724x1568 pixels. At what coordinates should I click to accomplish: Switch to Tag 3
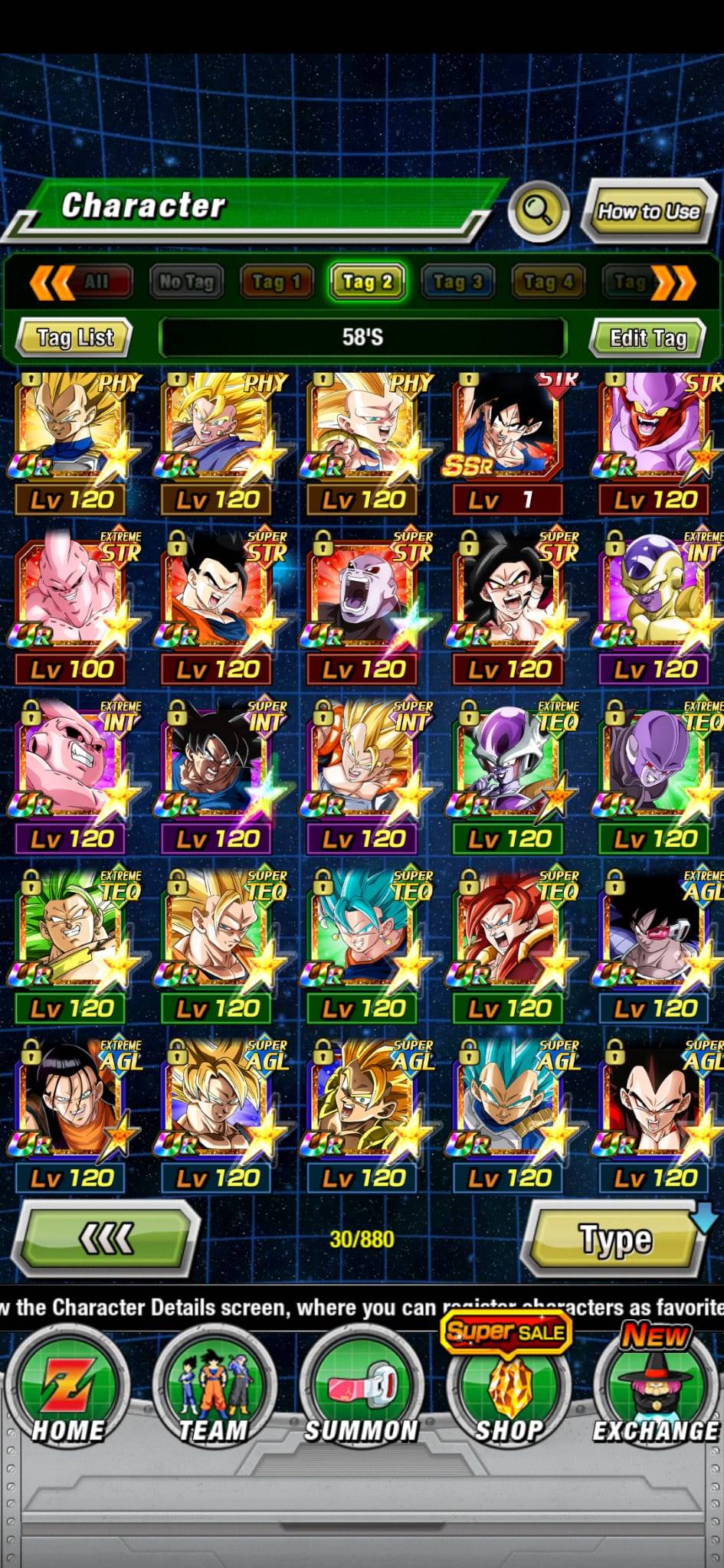tap(457, 282)
